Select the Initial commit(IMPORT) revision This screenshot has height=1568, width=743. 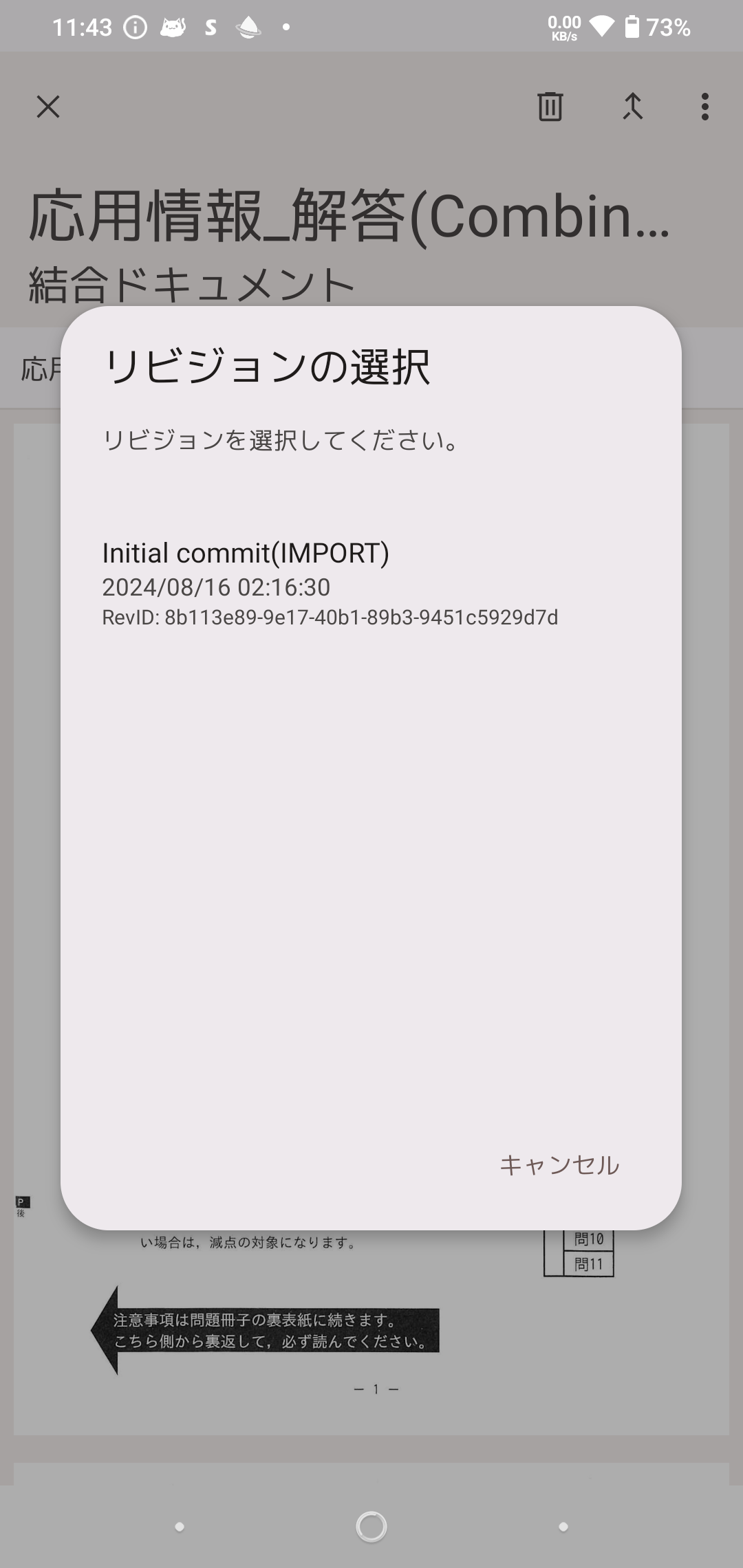click(371, 583)
